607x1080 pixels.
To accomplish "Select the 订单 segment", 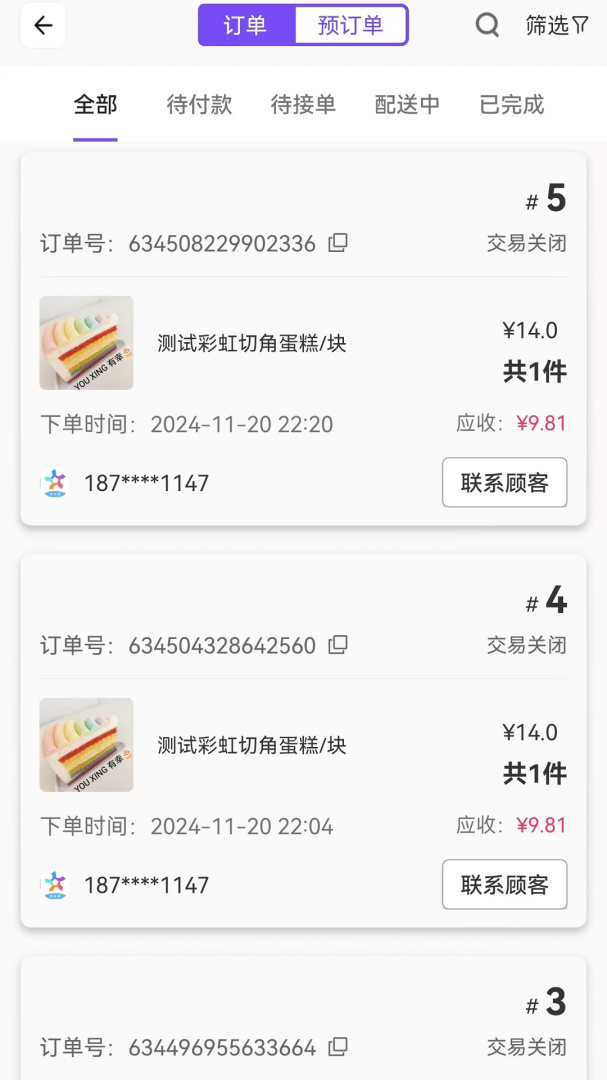I will pos(246,26).
